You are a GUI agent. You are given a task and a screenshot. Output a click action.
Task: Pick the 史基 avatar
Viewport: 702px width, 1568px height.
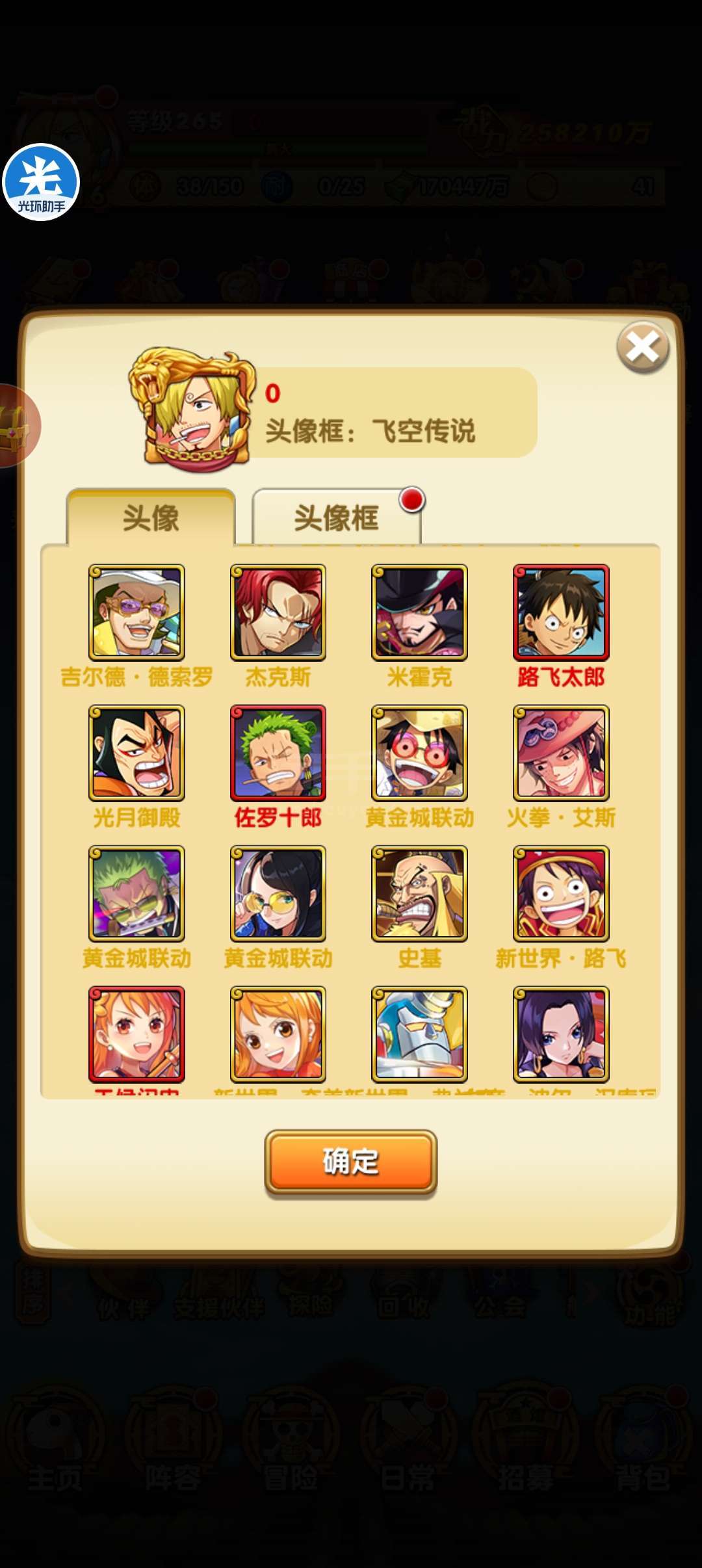[419, 893]
